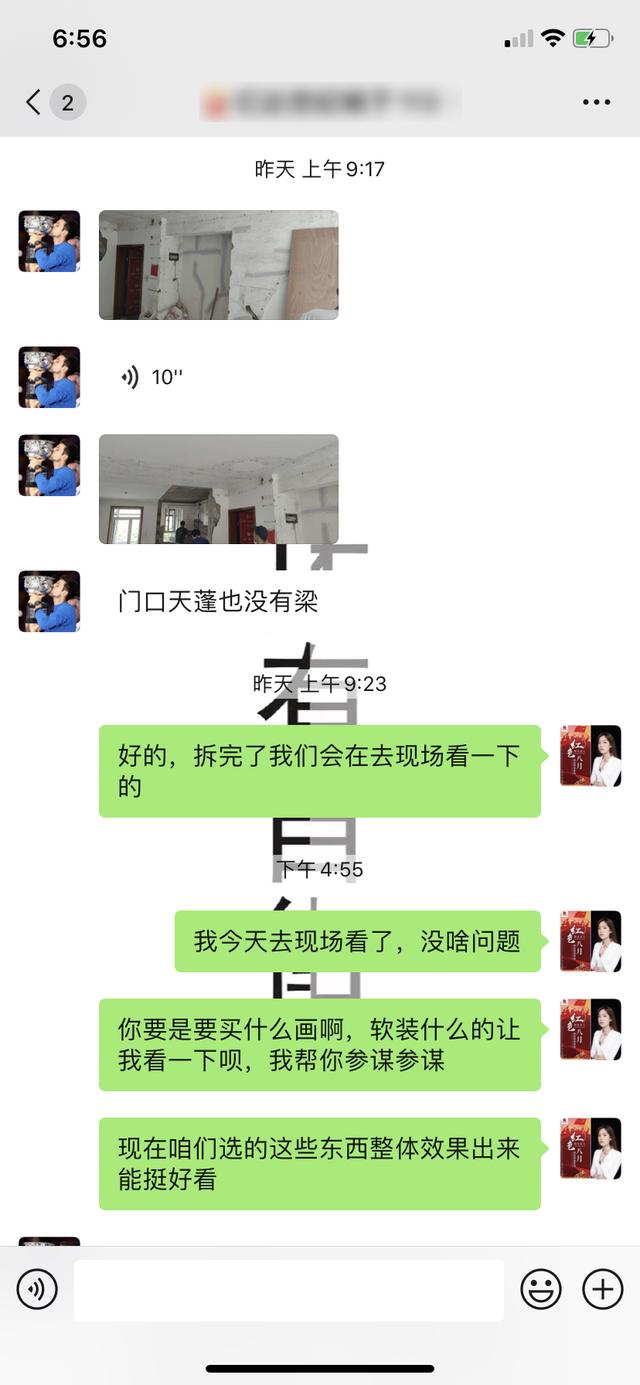Switch to voice input mode
This screenshot has height=1385, width=640.
click(x=37, y=1290)
